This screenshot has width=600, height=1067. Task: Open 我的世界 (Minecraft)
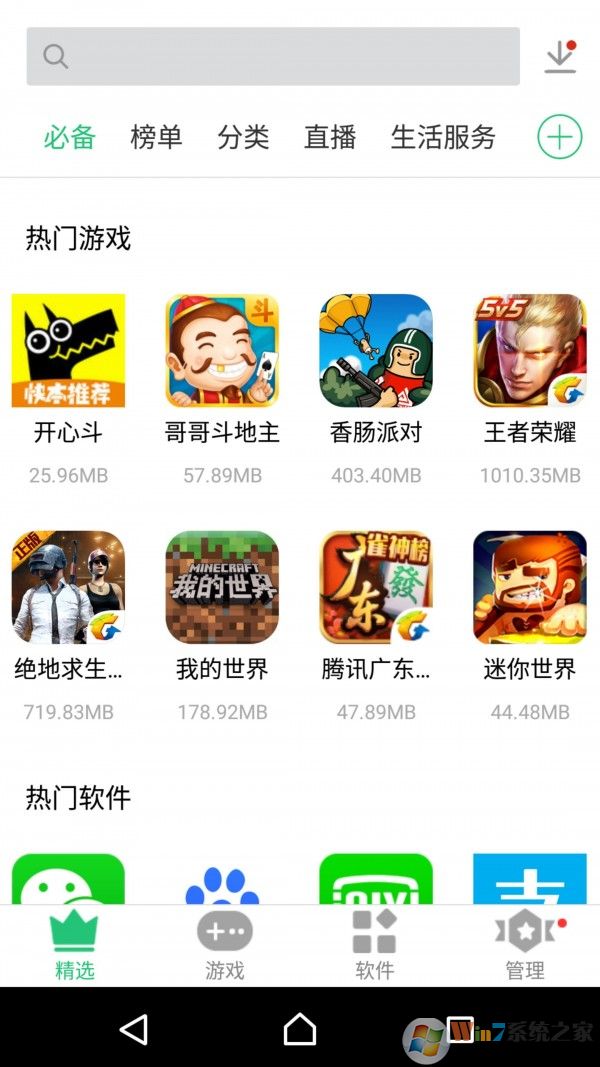coord(222,587)
